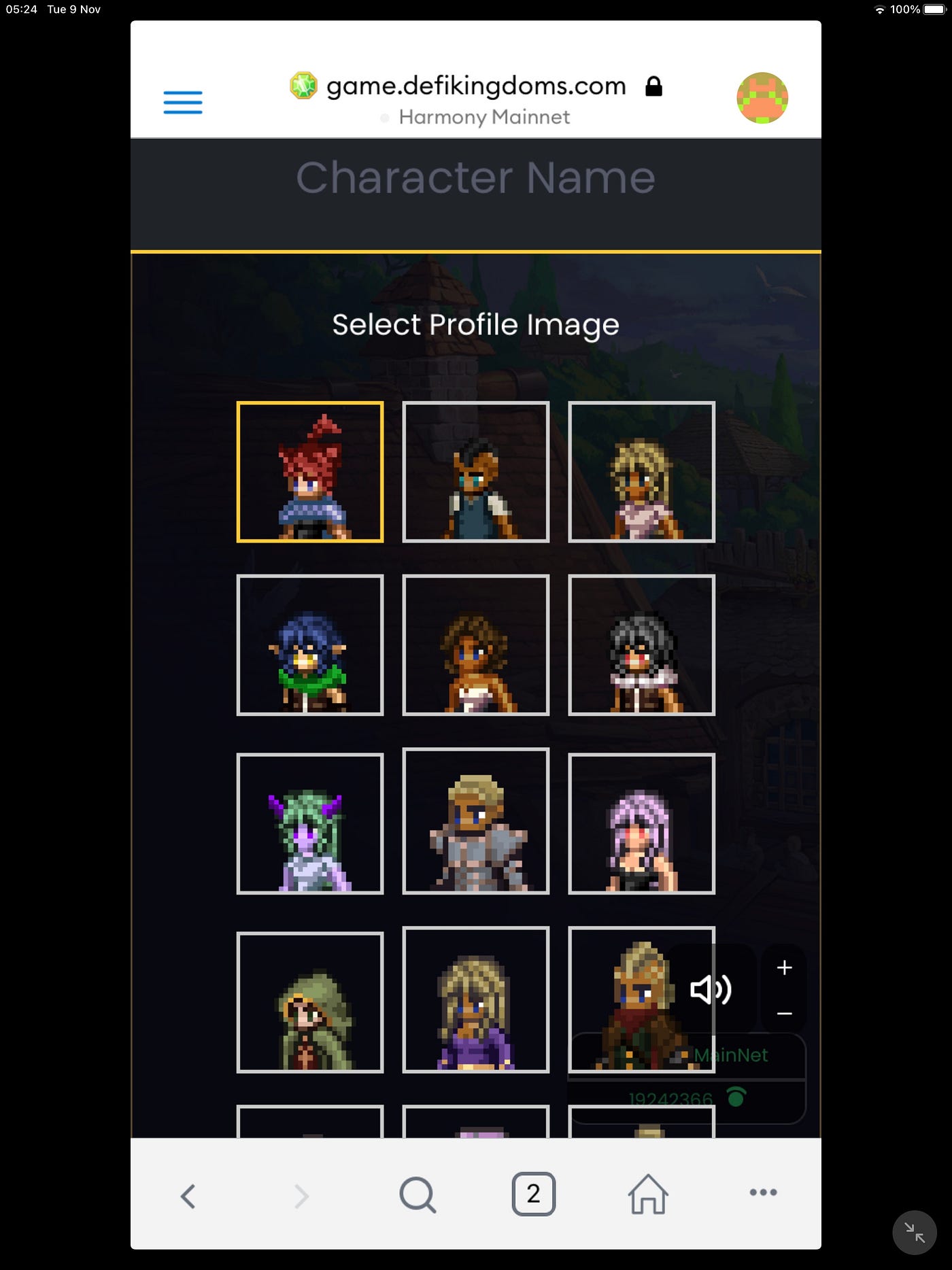Open browser search
Viewport: 952px width, 1270px height.
click(x=418, y=1195)
